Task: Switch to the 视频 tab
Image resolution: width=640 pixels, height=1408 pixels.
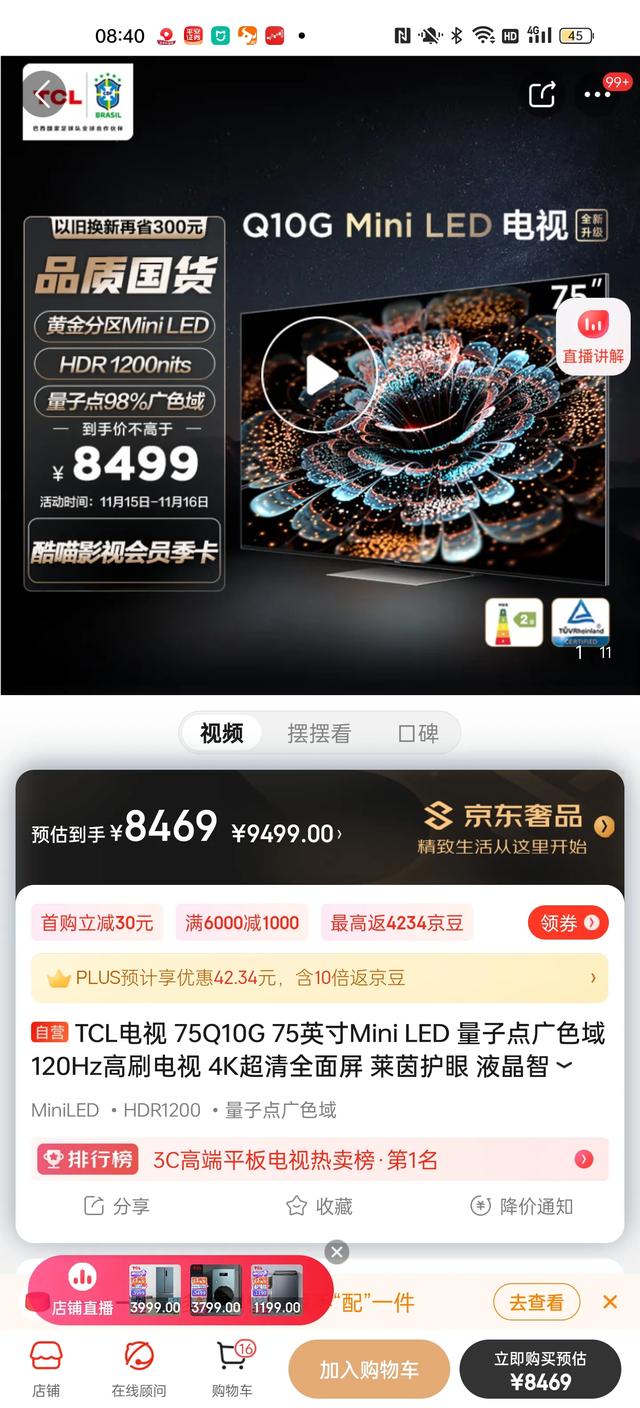Action: (x=221, y=733)
